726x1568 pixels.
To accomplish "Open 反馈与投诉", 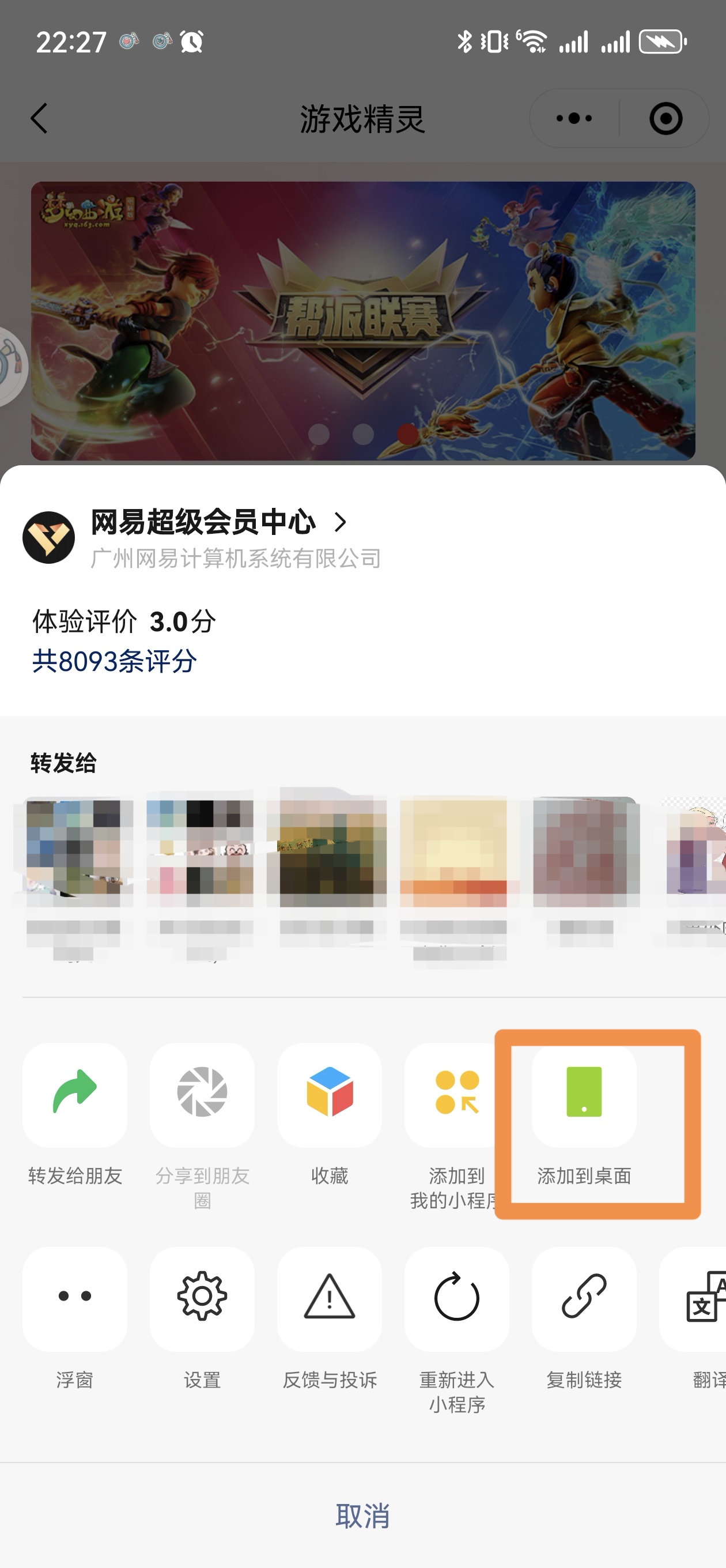I will pyautogui.click(x=329, y=1299).
